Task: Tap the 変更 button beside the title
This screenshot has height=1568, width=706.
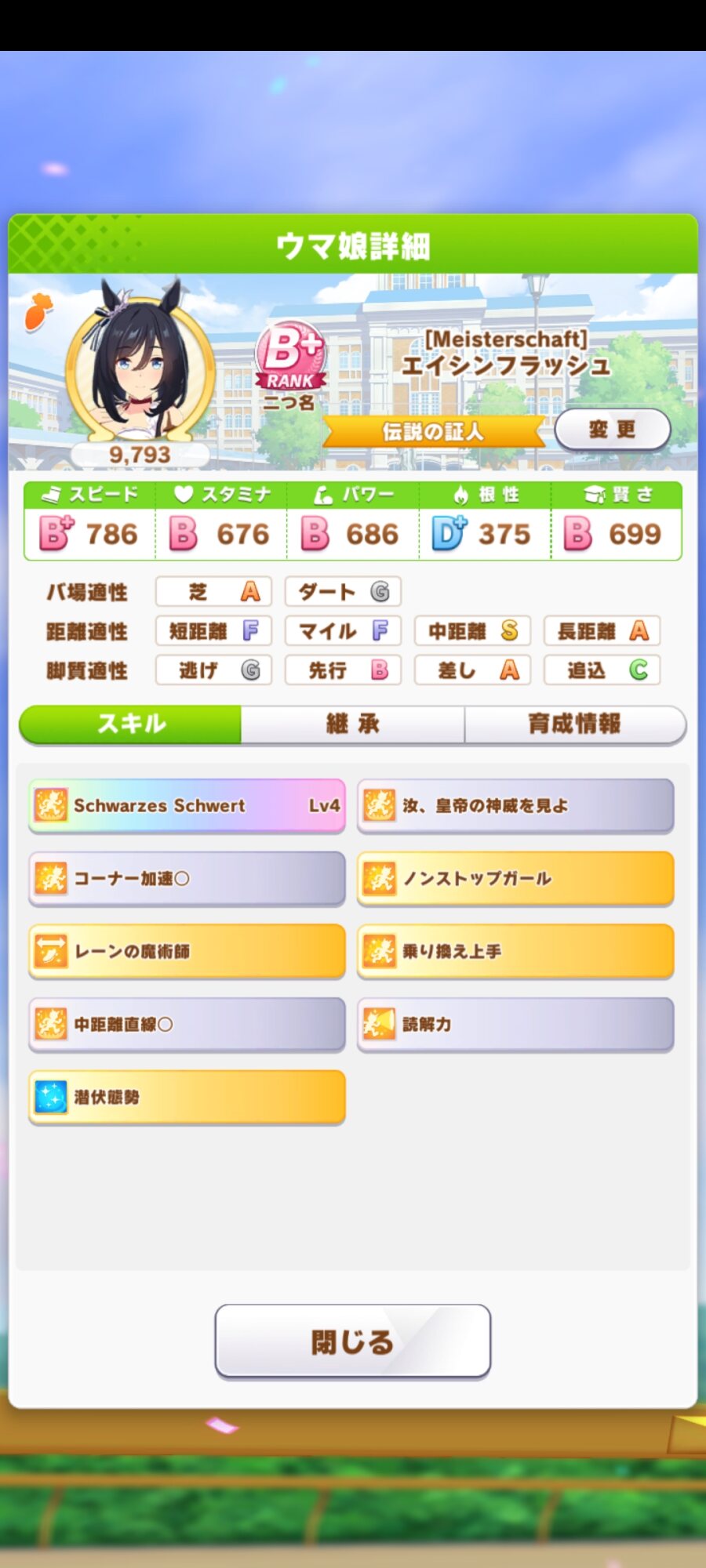Action: point(612,430)
